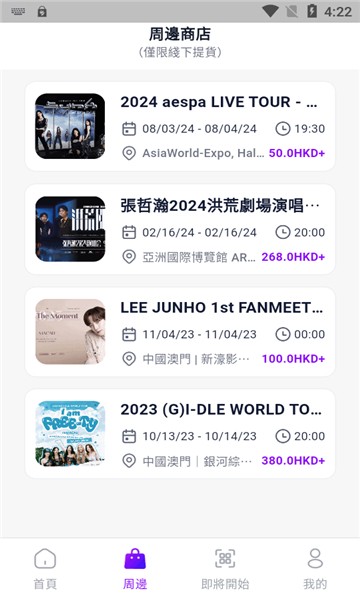Open the 張哲瀚2024洪荒劇場演唱 merchandise card

pos(180,229)
